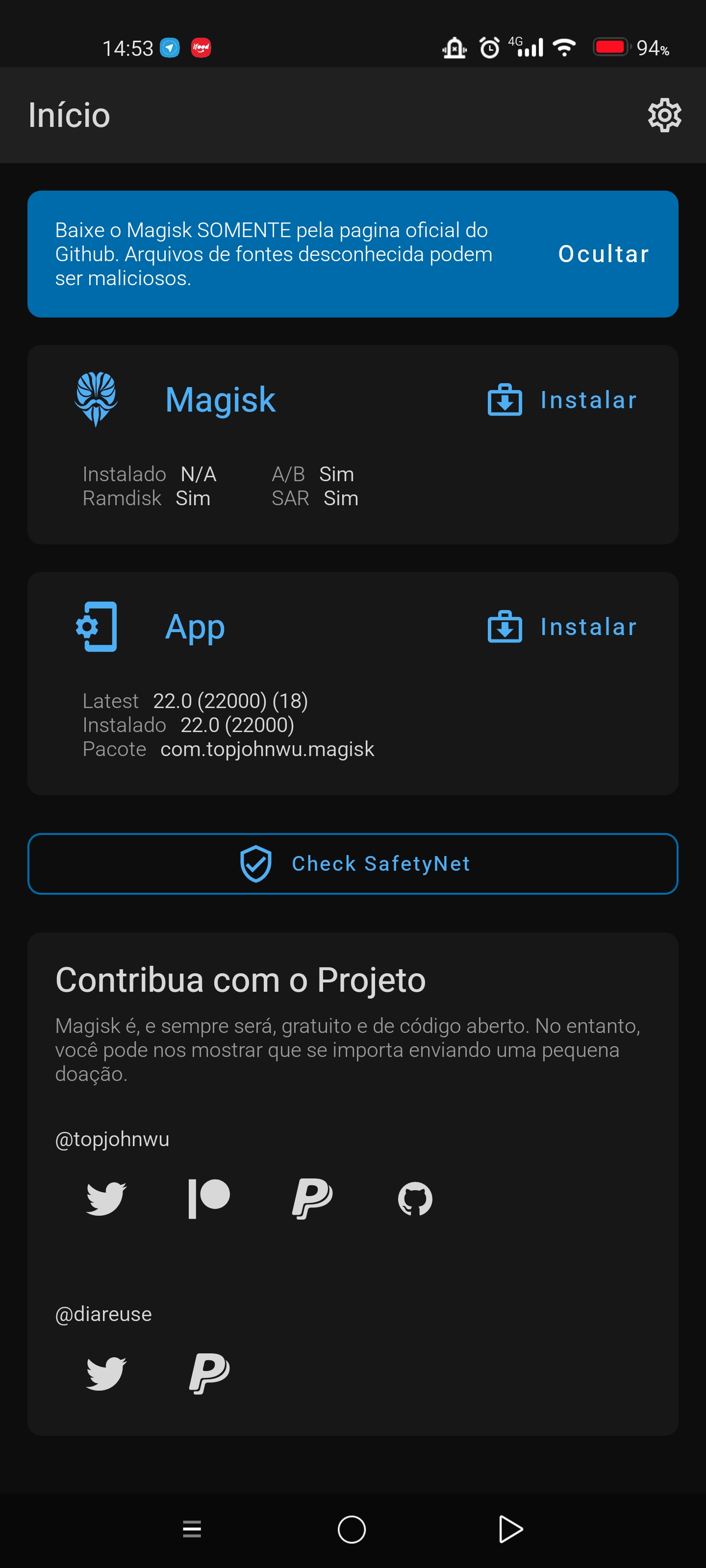Open @topjohnwu's GitHub link
The width and height of the screenshot is (706, 1568).
tap(415, 1199)
